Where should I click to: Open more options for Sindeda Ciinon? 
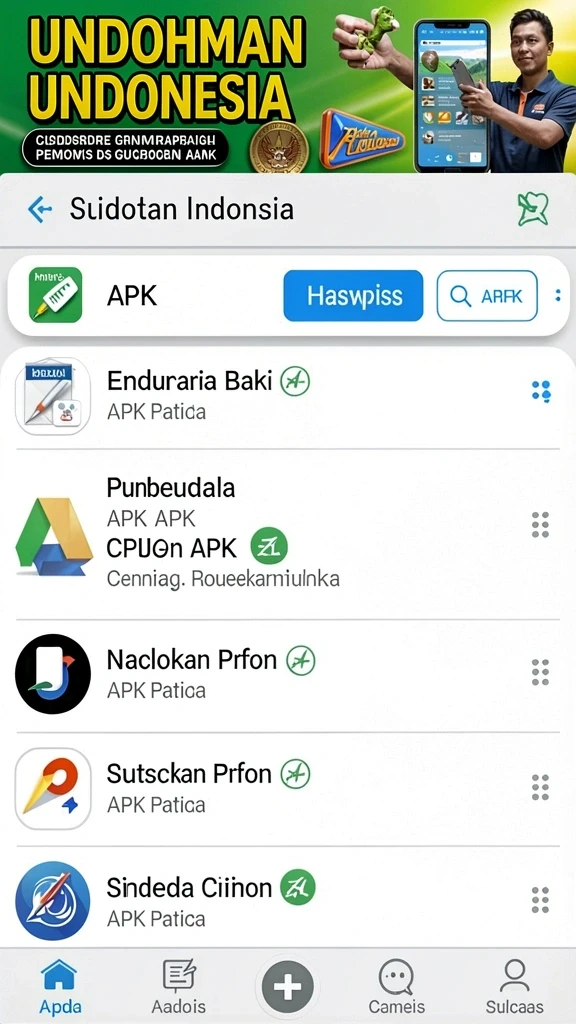540,900
